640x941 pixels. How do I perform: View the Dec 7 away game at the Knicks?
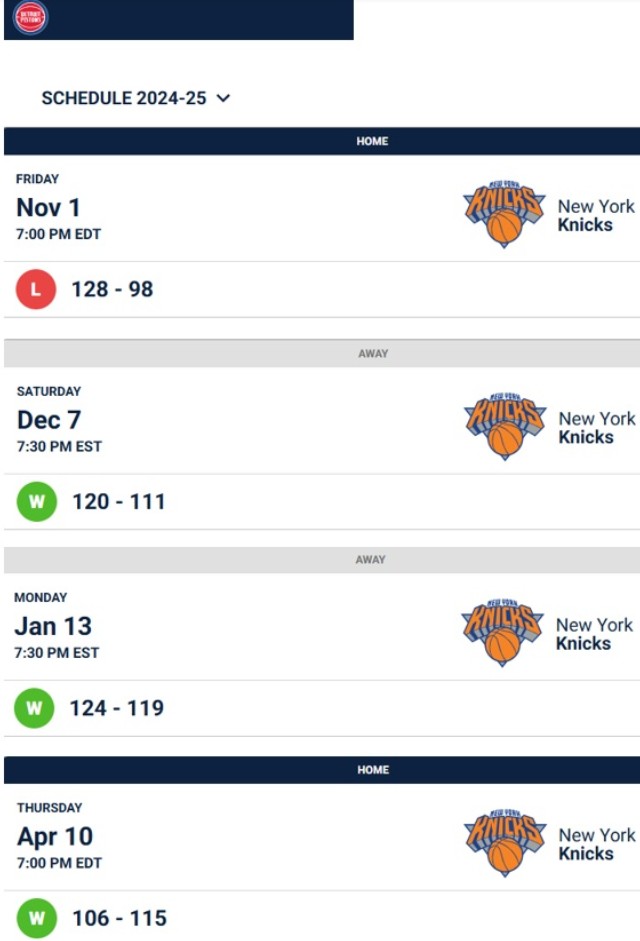tap(49, 420)
